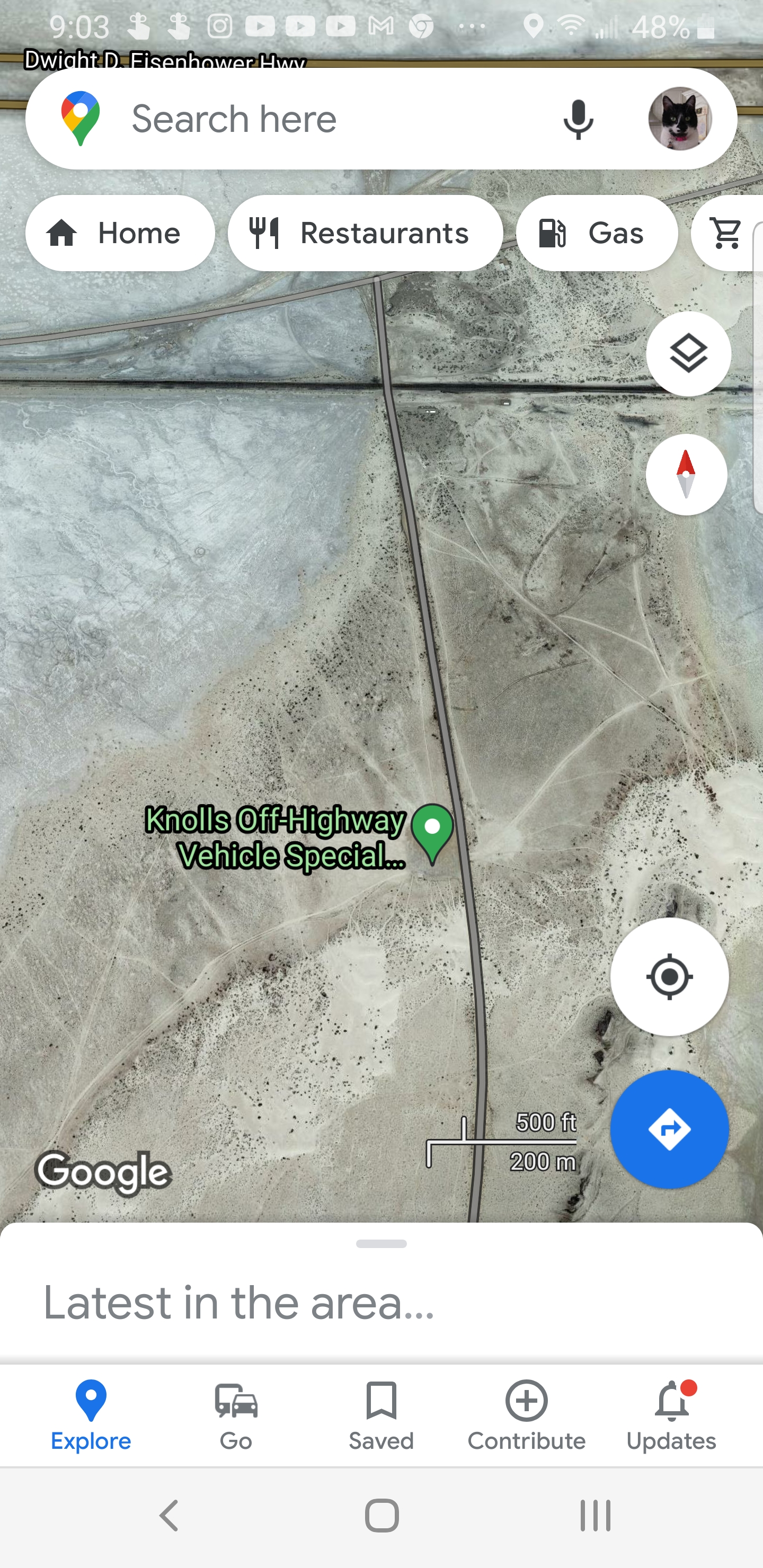The height and width of the screenshot is (1568, 763).
Task: Select the Explore tab
Action: pos(91,1416)
